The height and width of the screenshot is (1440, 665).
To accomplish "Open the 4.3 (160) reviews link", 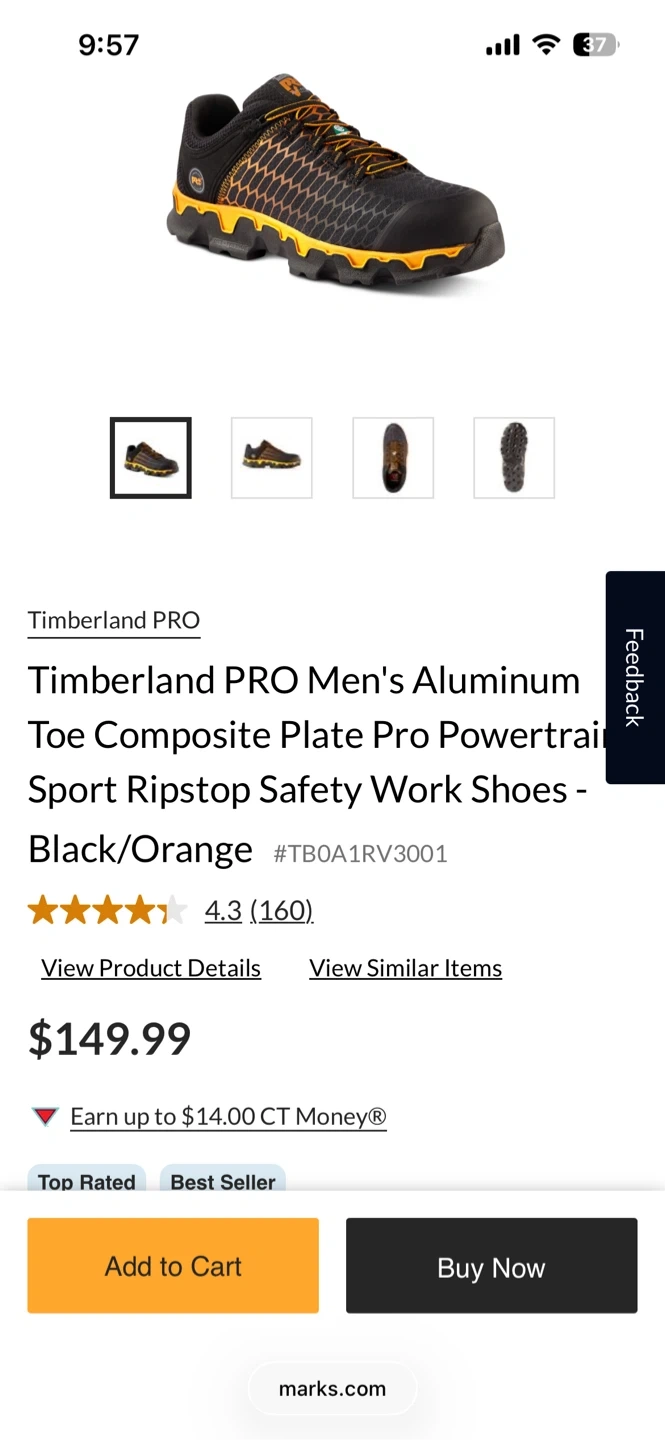I will point(259,910).
